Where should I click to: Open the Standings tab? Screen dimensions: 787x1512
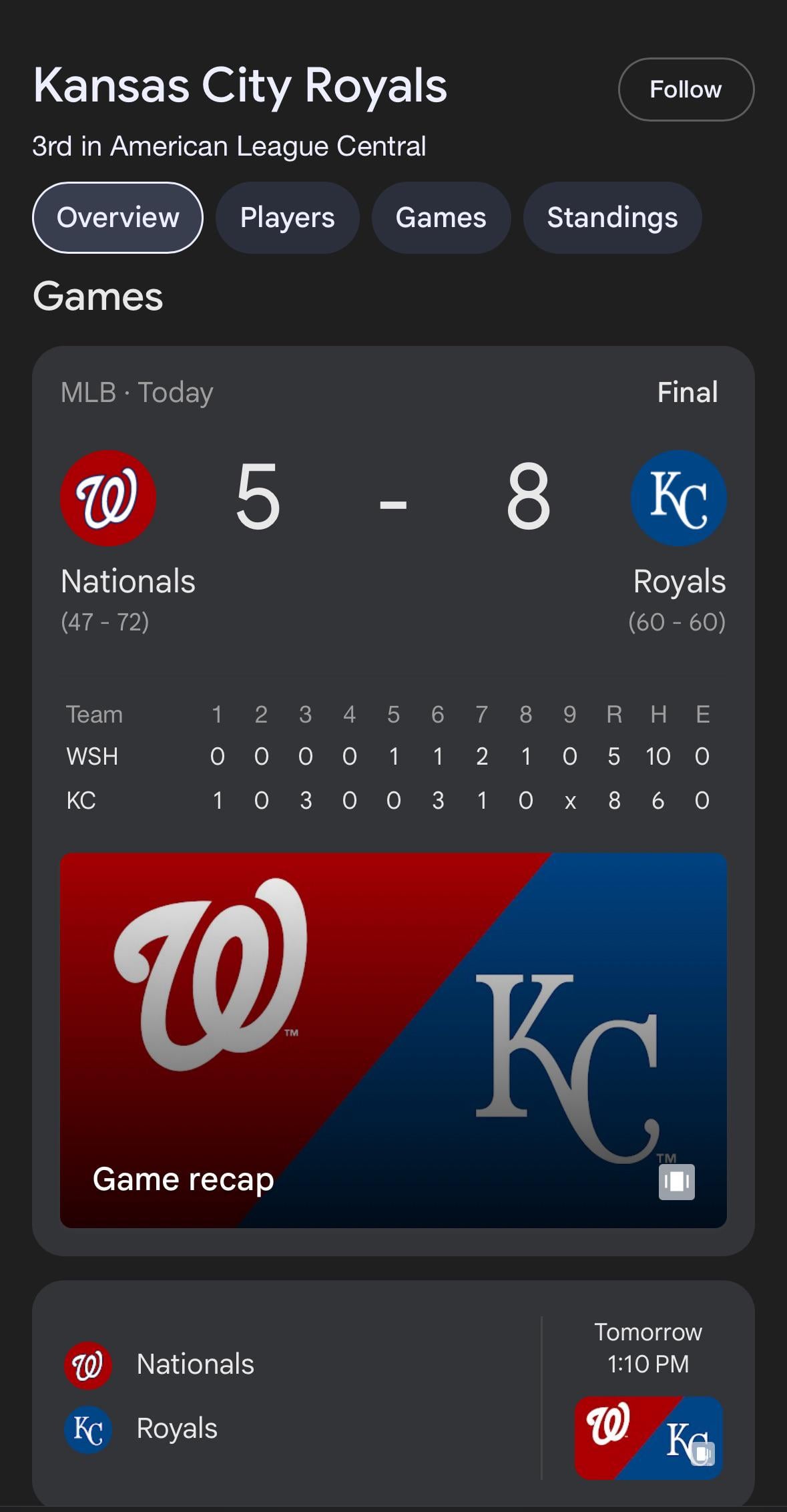pos(611,218)
